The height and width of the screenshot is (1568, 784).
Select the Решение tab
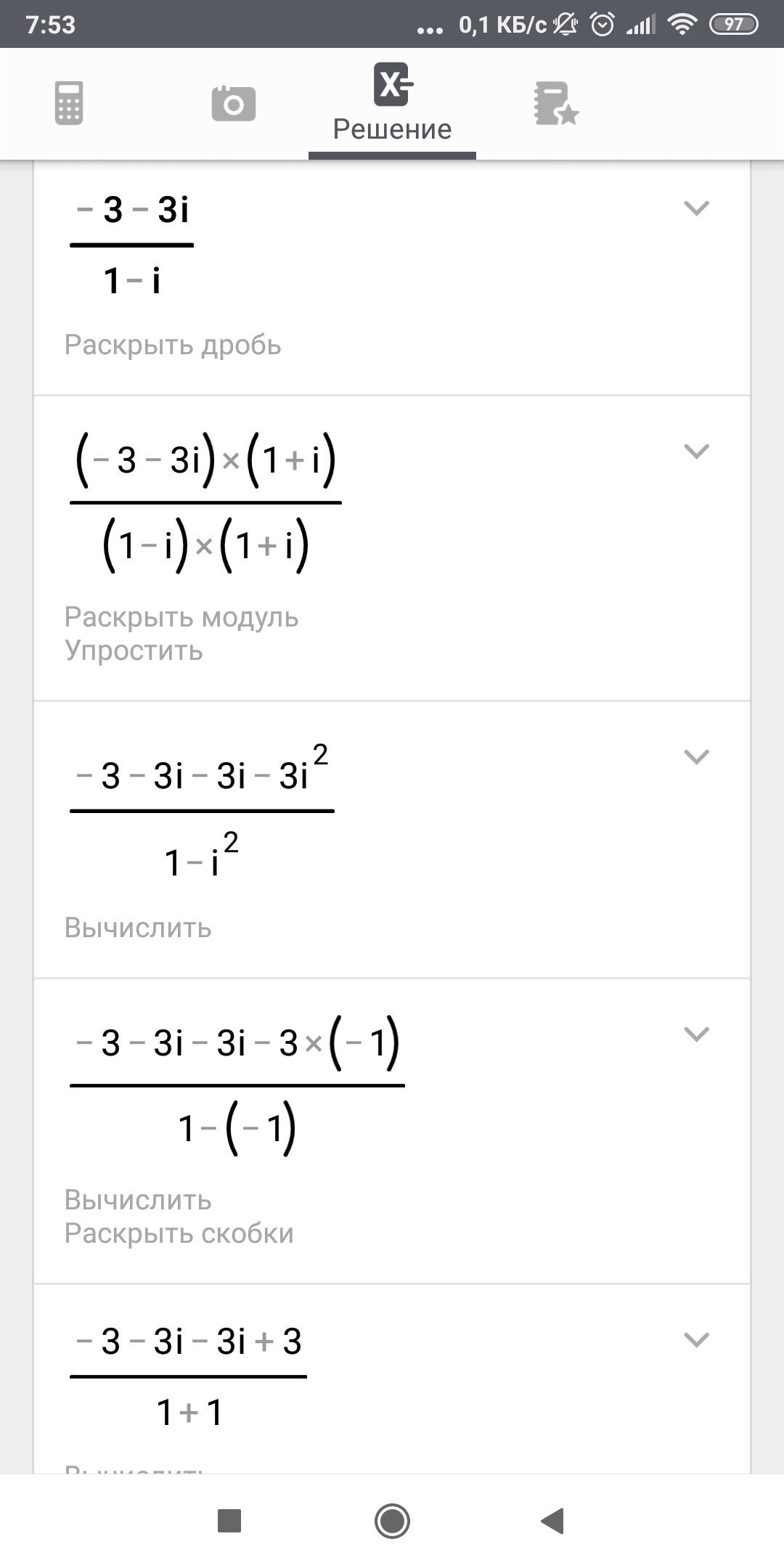pyautogui.click(x=392, y=104)
